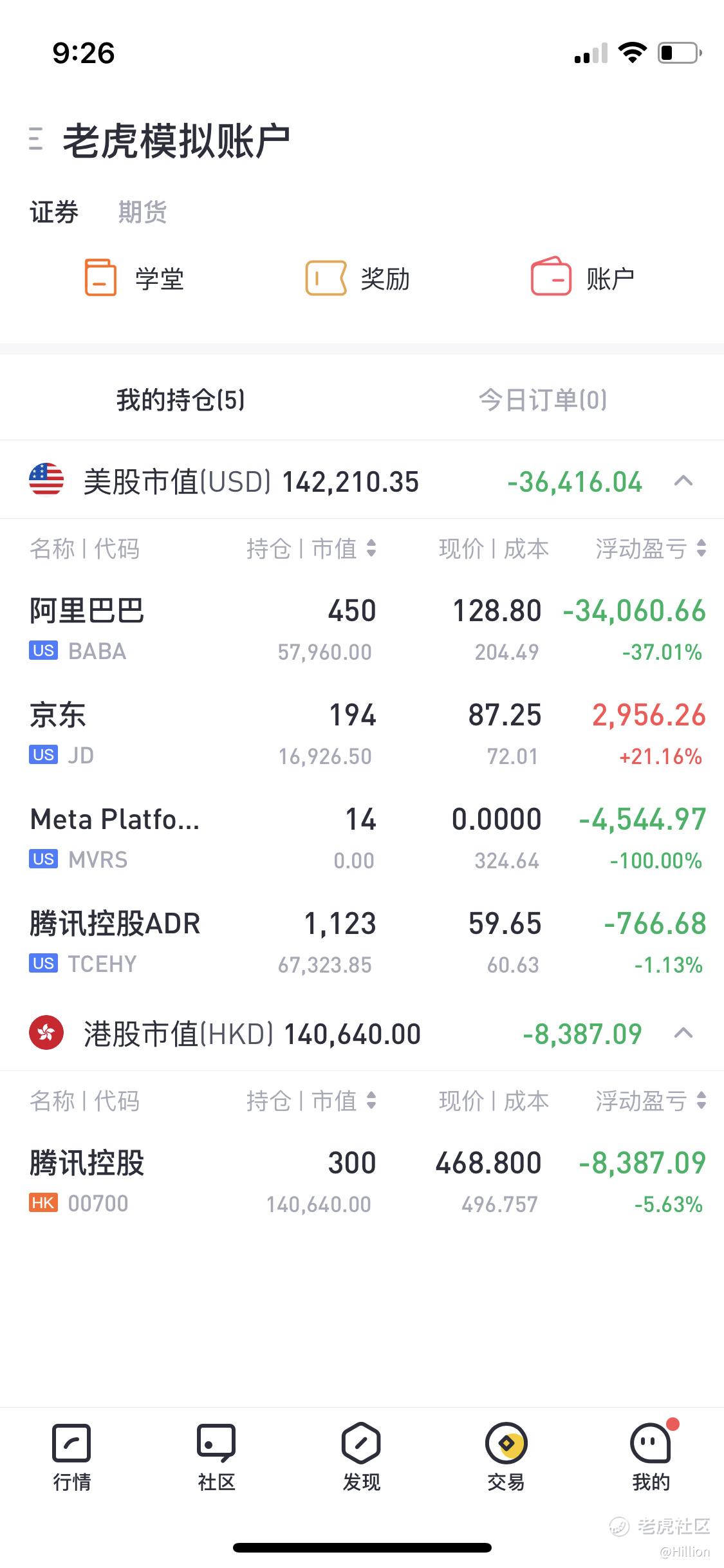Collapse the 美股市值(USD) section

tap(683, 481)
